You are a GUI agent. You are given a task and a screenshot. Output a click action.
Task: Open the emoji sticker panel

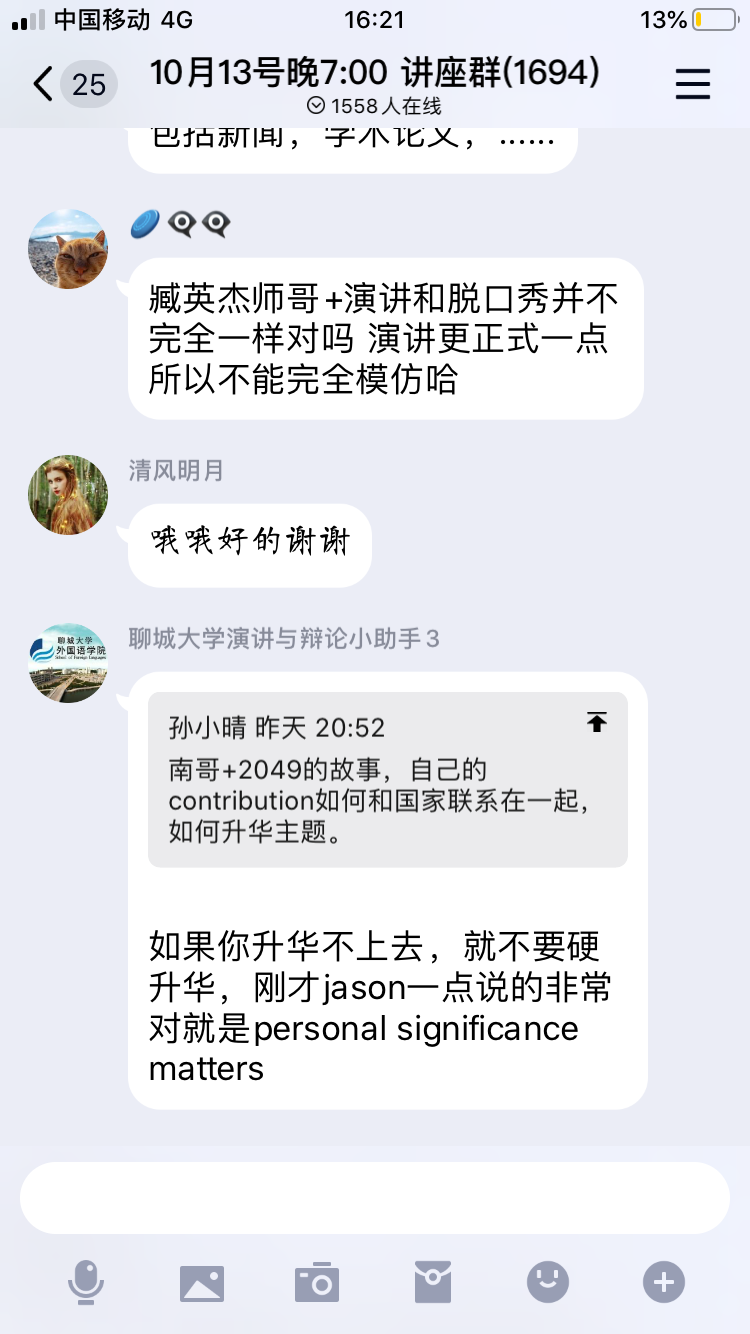point(548,1282)
